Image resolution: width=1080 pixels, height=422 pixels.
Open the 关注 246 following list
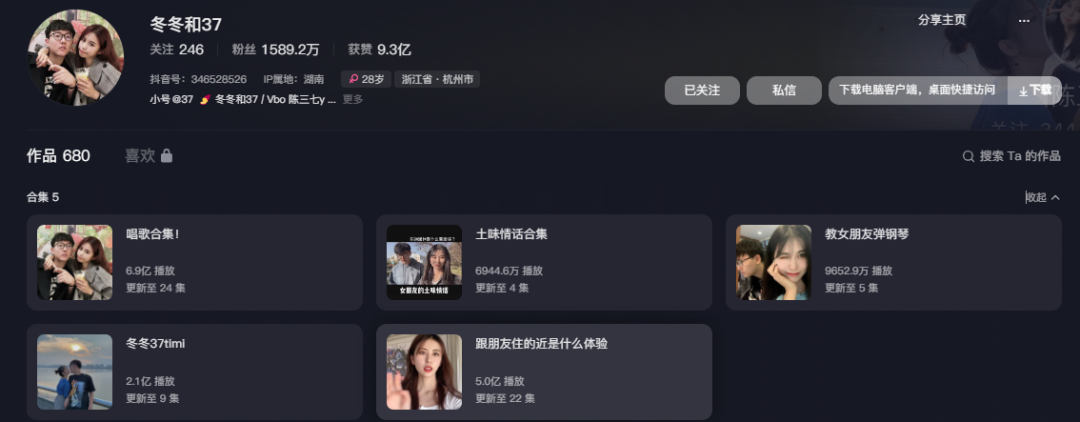click(176, 49)
